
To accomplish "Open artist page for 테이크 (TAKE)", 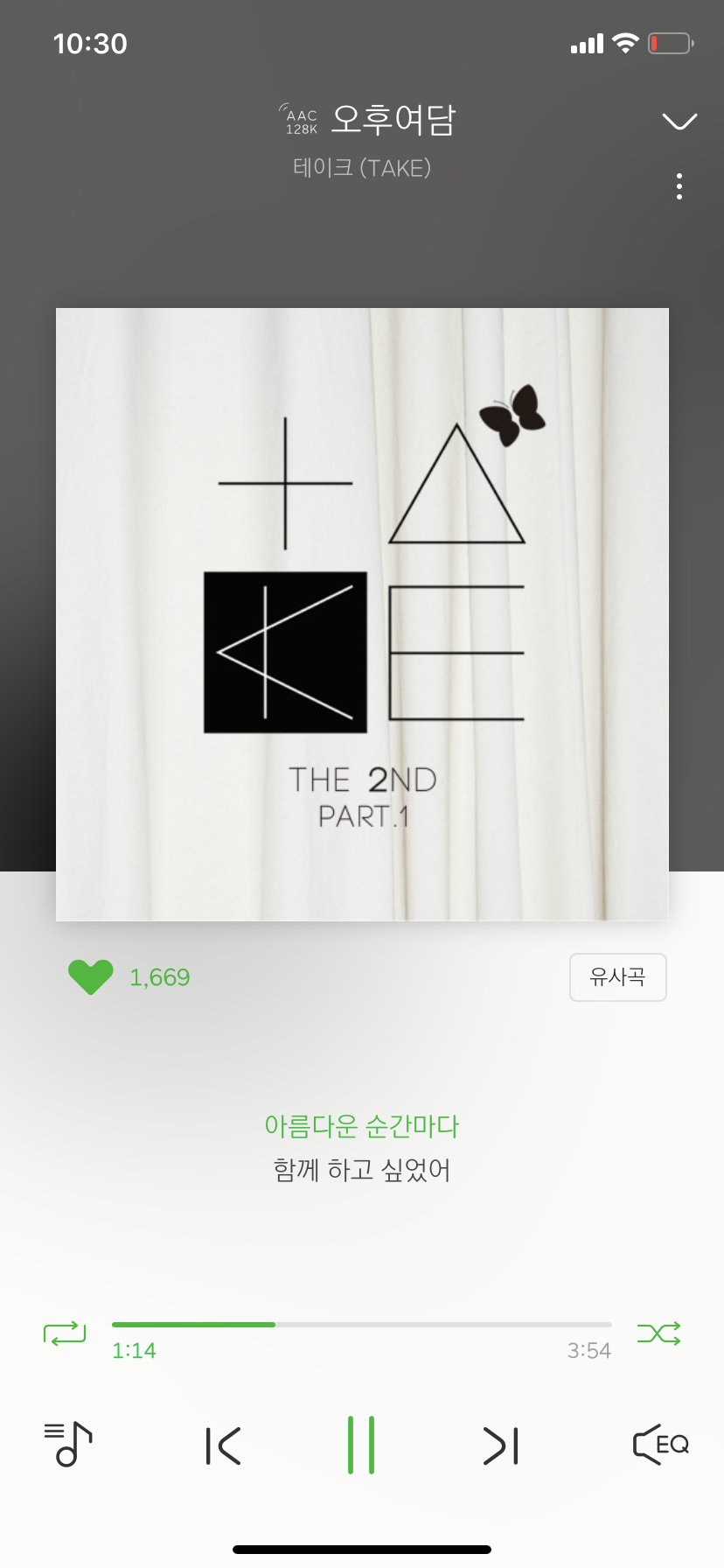I will tap(362, 168).
